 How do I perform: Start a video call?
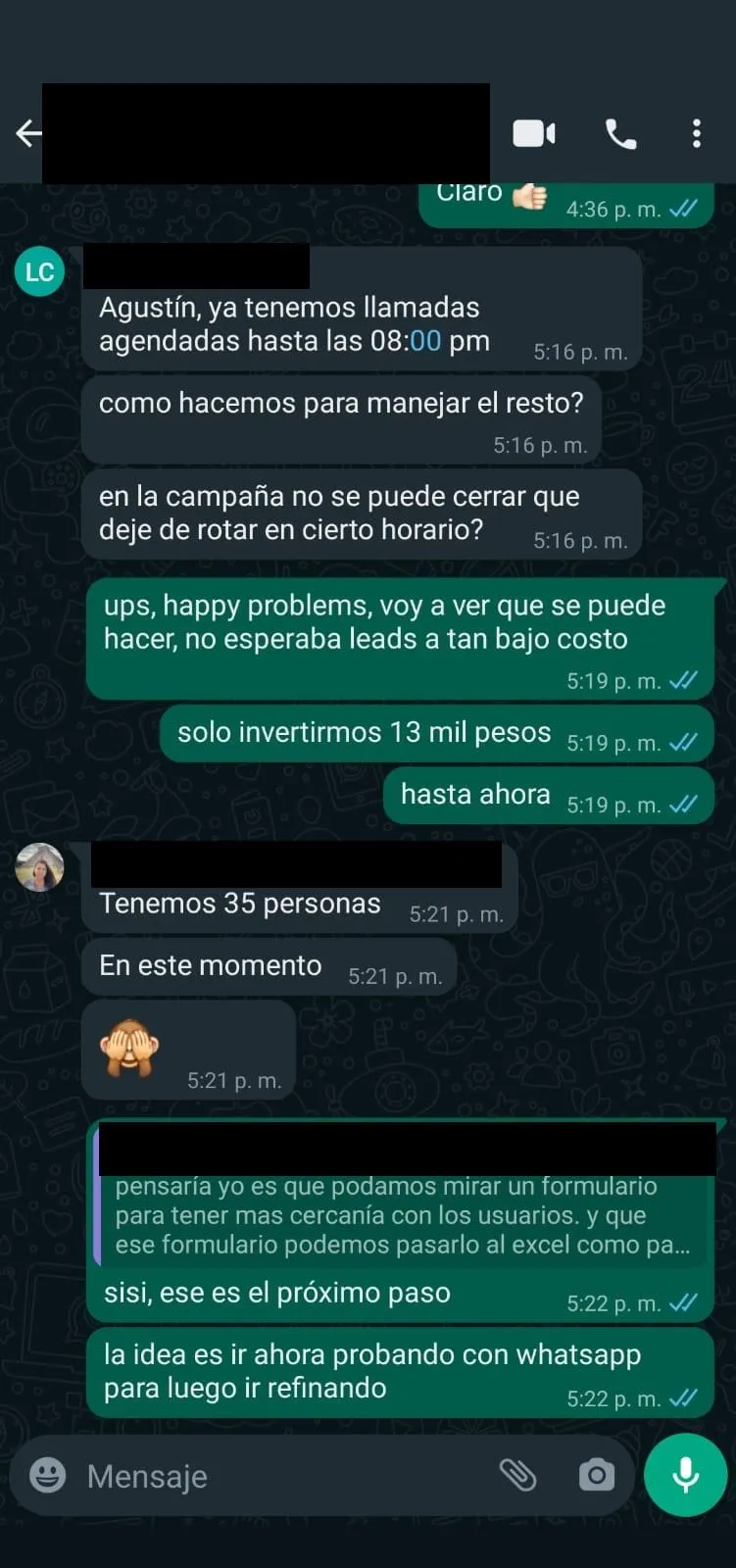(x=534, y=133)
